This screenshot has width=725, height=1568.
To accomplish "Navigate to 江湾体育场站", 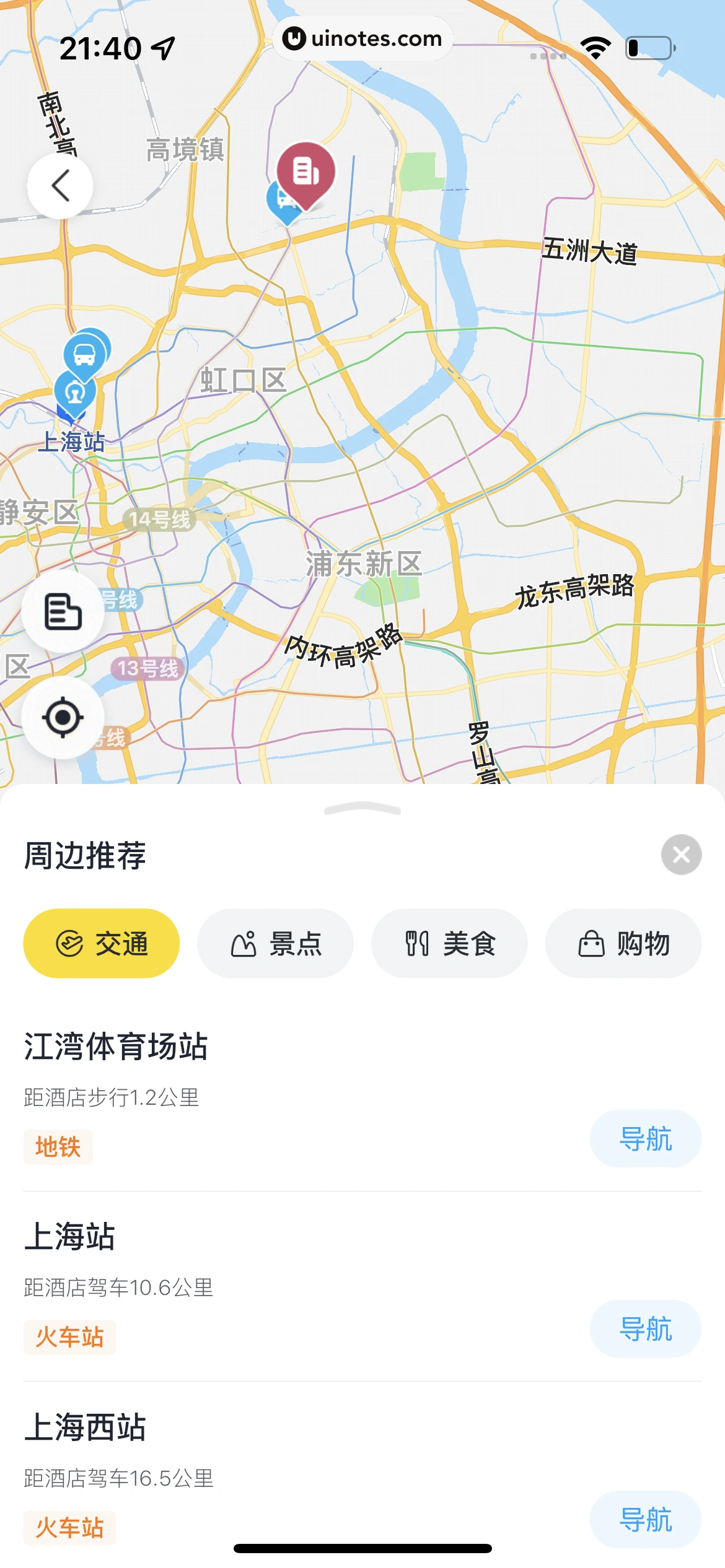I will tap(645, 1139).
